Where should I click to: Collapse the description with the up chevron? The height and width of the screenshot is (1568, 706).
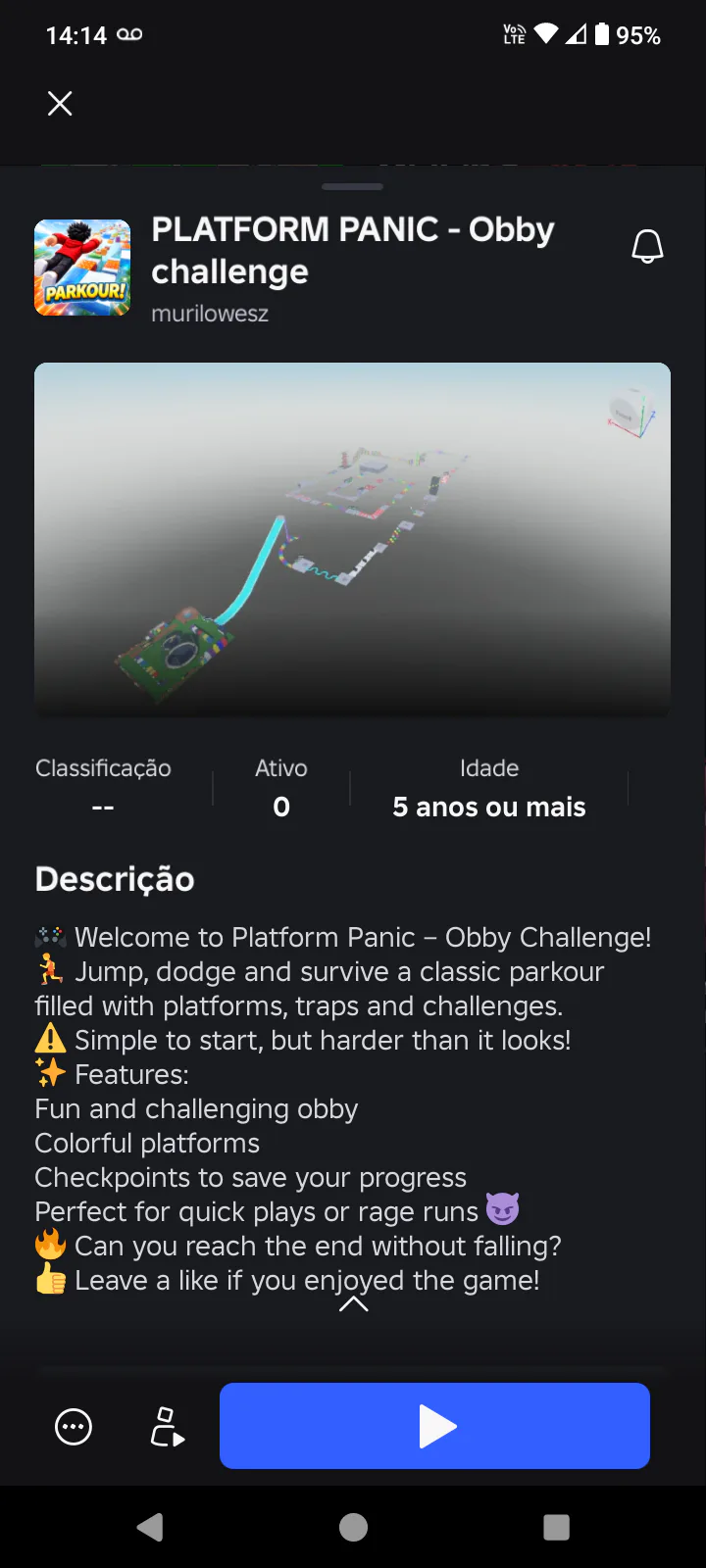[353, 1304]
